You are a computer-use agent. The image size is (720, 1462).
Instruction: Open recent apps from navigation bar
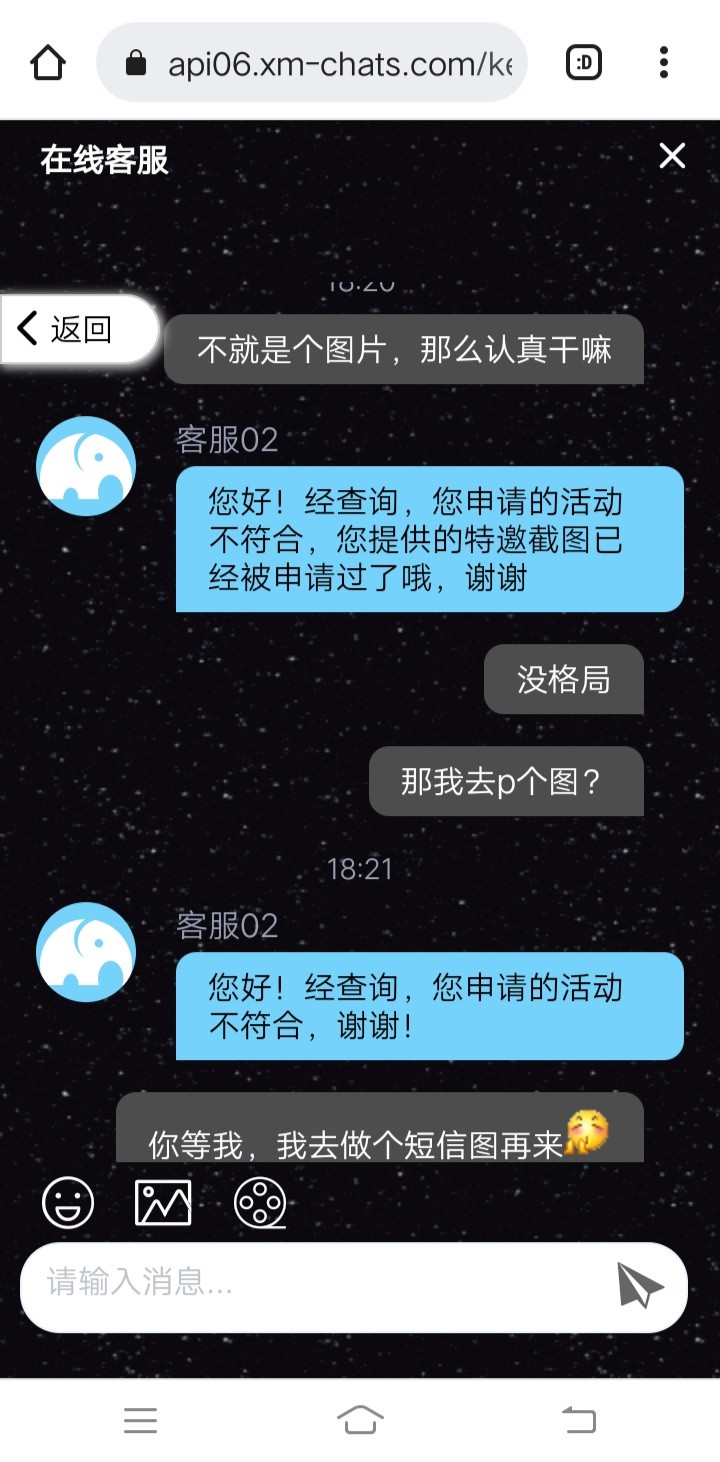point(140,1420)
